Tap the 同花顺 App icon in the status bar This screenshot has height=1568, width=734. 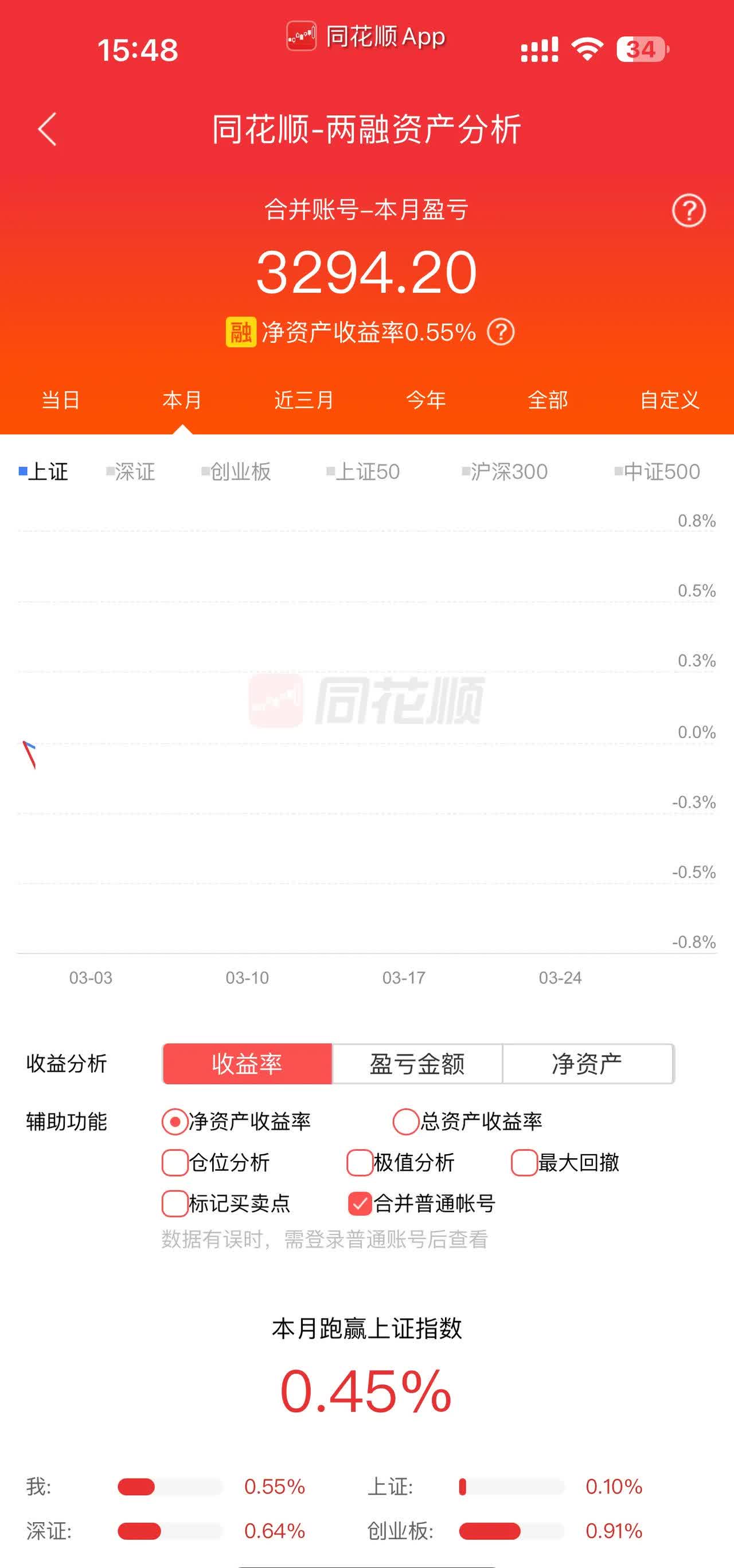[301, 37]
